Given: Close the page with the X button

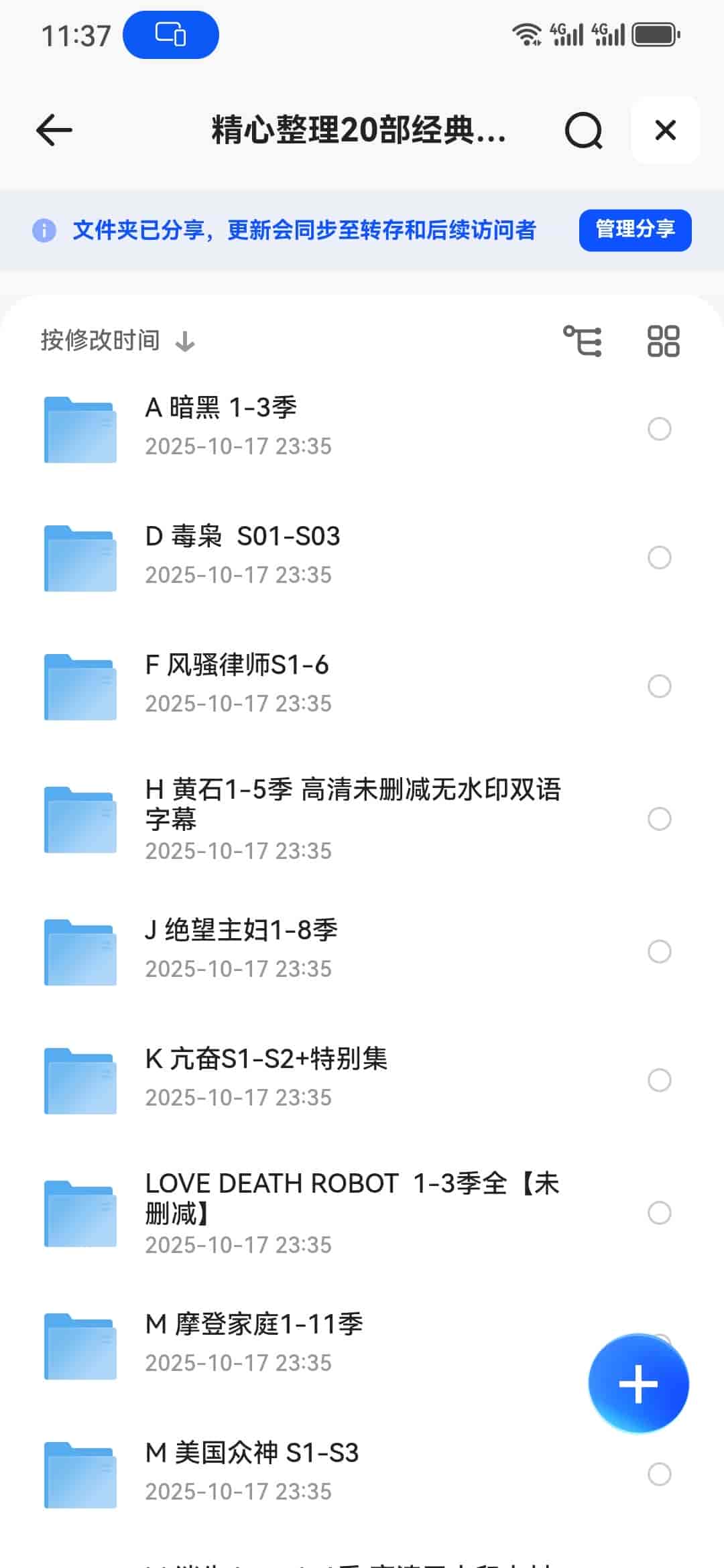Looking at the screenshot, I should tap(665, 130).
